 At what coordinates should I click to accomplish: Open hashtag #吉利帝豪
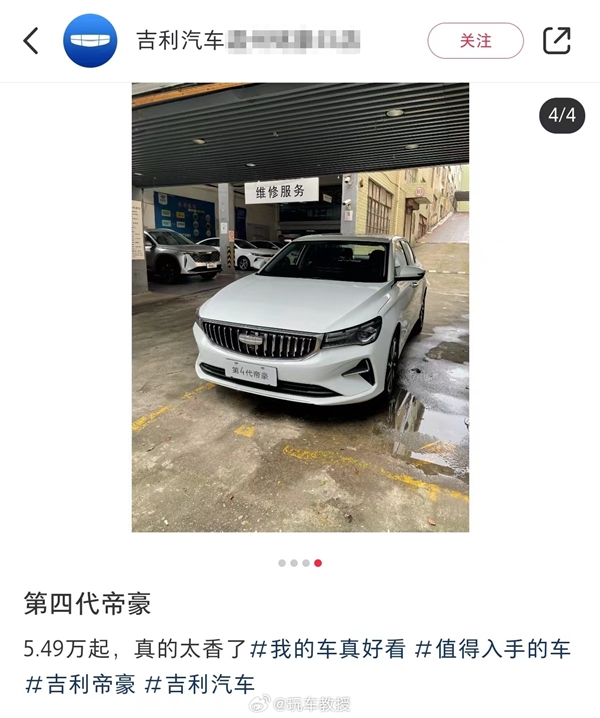point(79,684)
